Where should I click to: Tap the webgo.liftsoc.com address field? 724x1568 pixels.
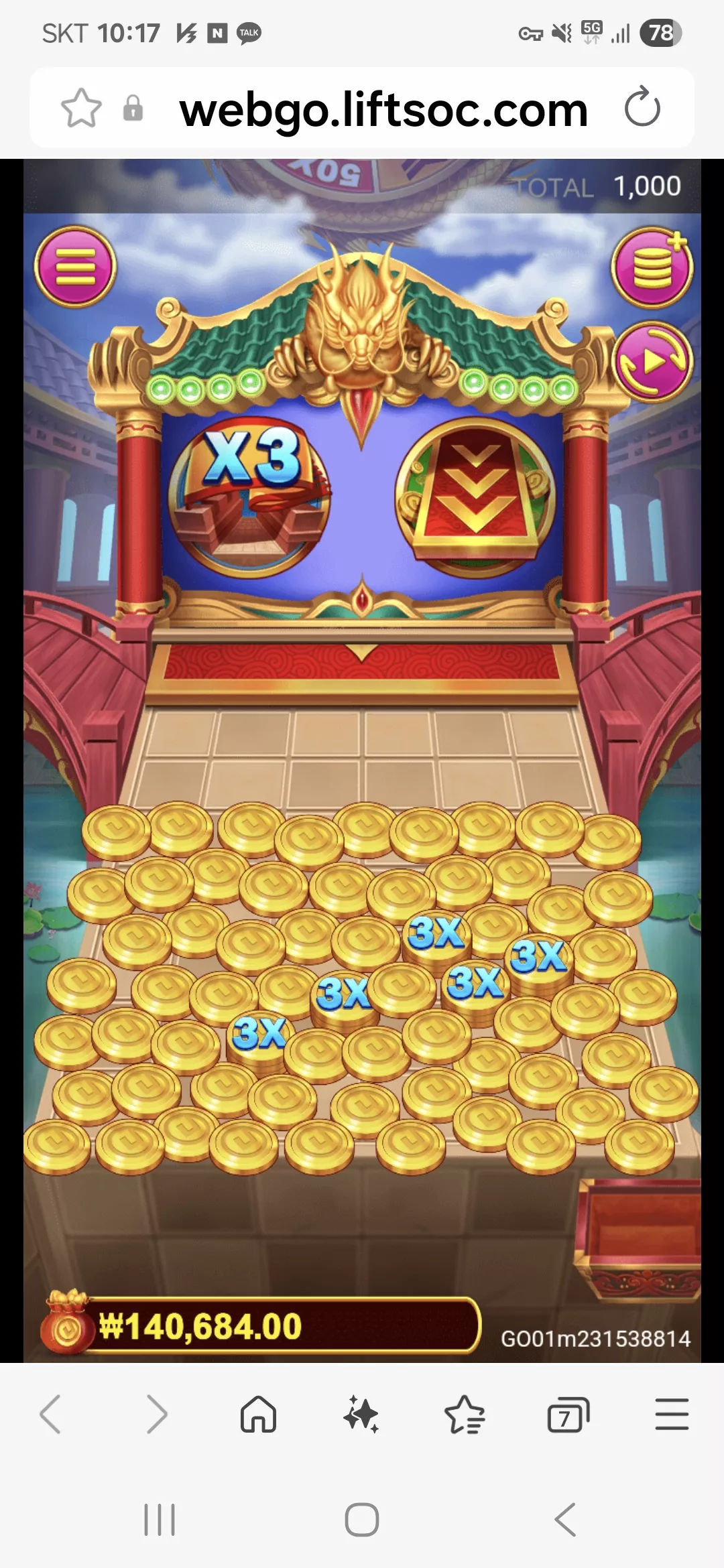click(383, 109)
